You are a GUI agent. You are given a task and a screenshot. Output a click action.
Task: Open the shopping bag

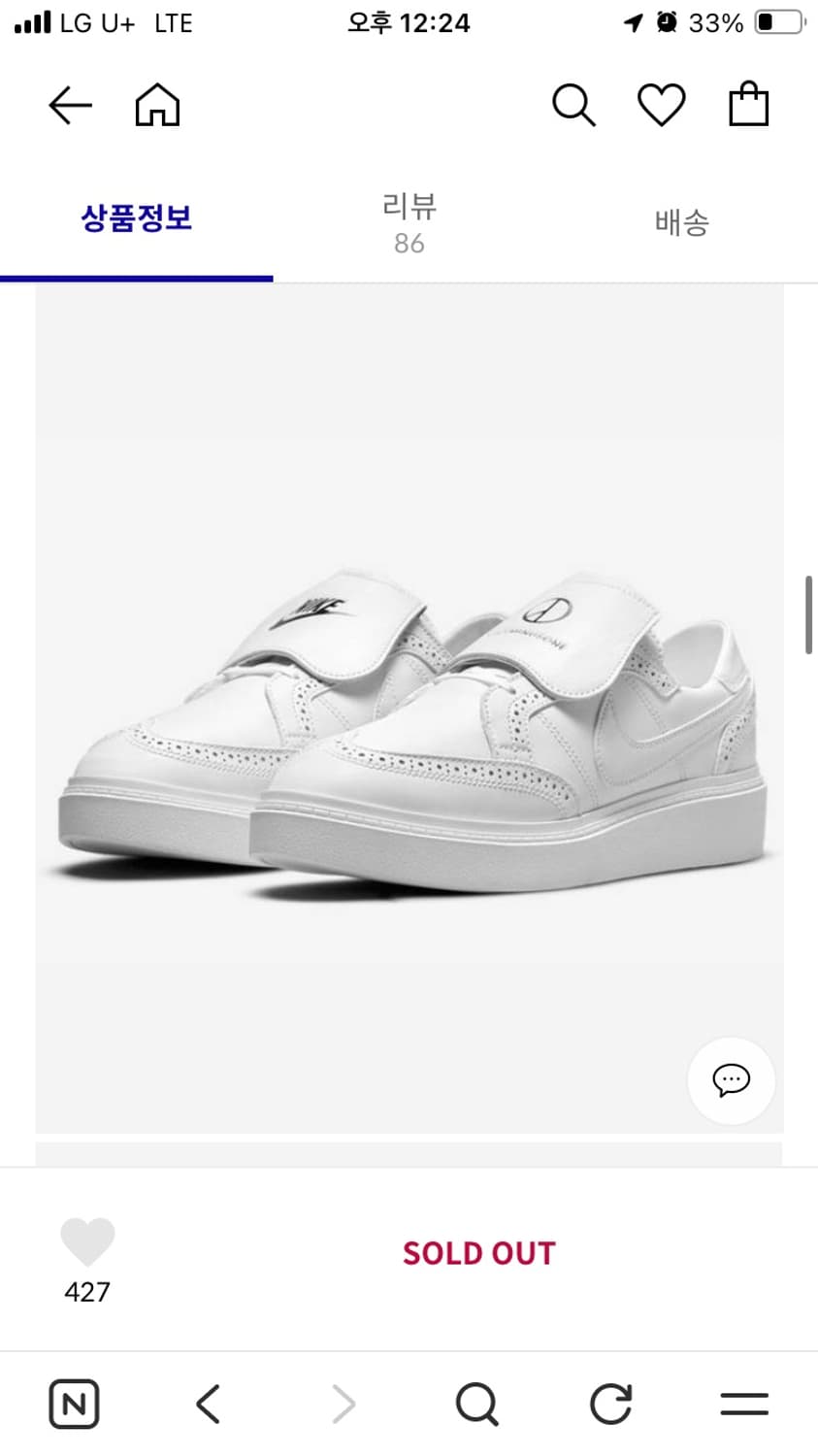[x=748, y=105]
